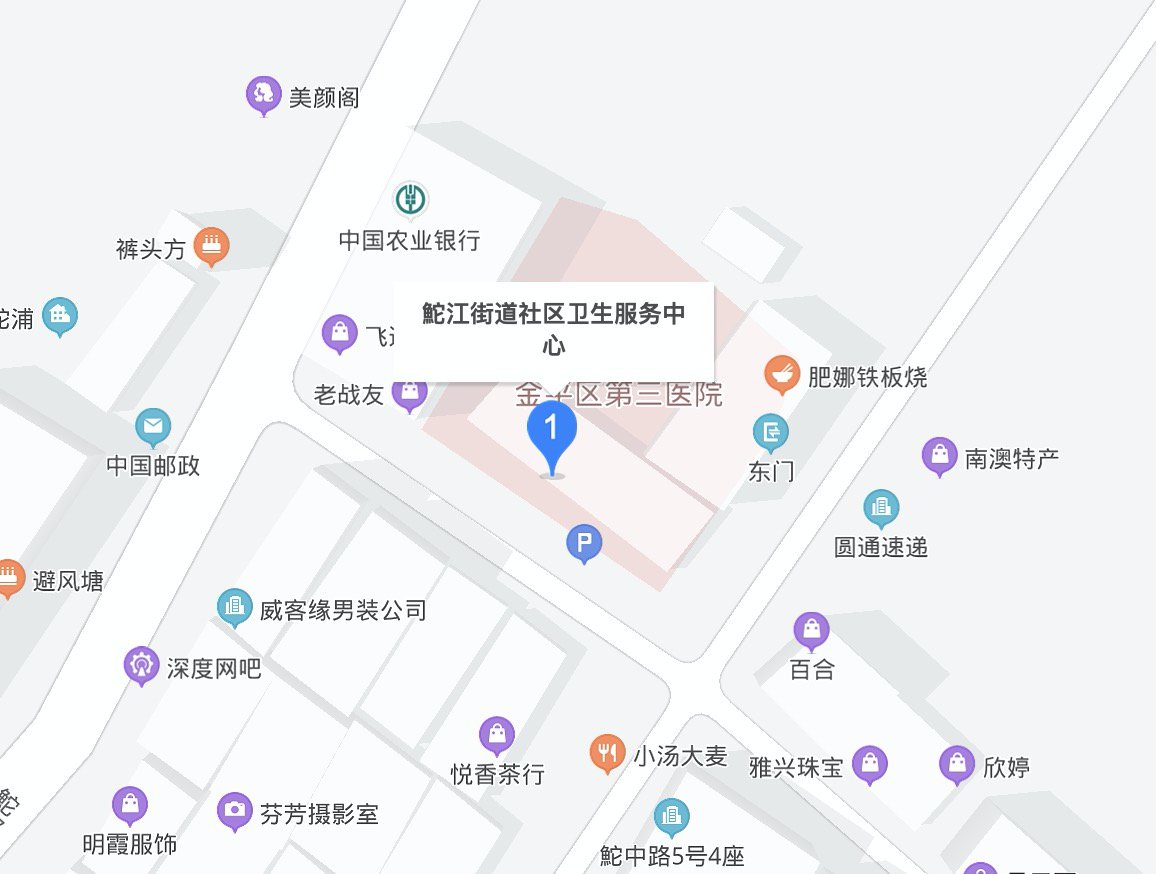Tap the 芬芳摄影室 photo studio marker

[235, 811]
